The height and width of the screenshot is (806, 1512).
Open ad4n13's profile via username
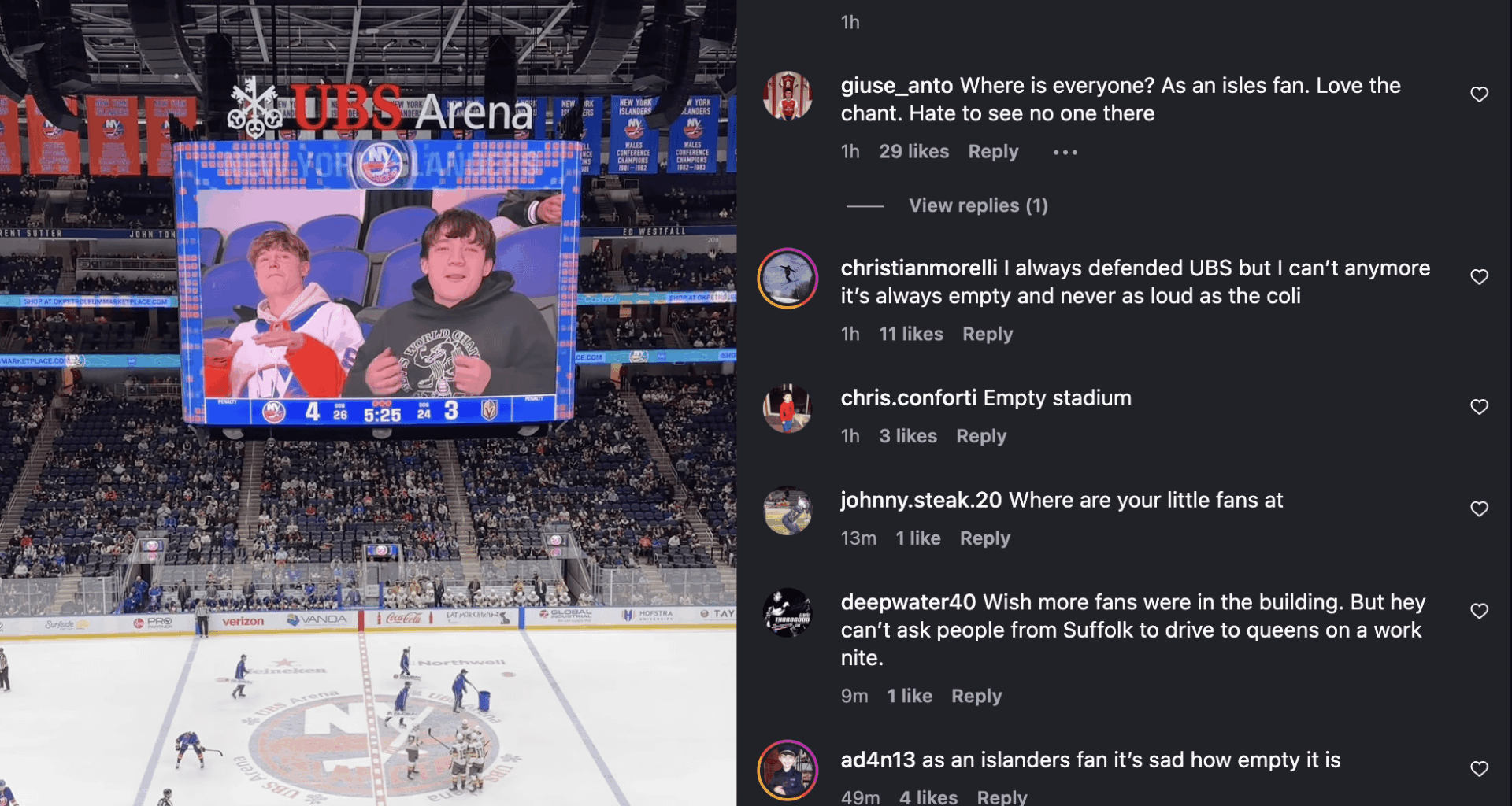(x=877, y=760)
